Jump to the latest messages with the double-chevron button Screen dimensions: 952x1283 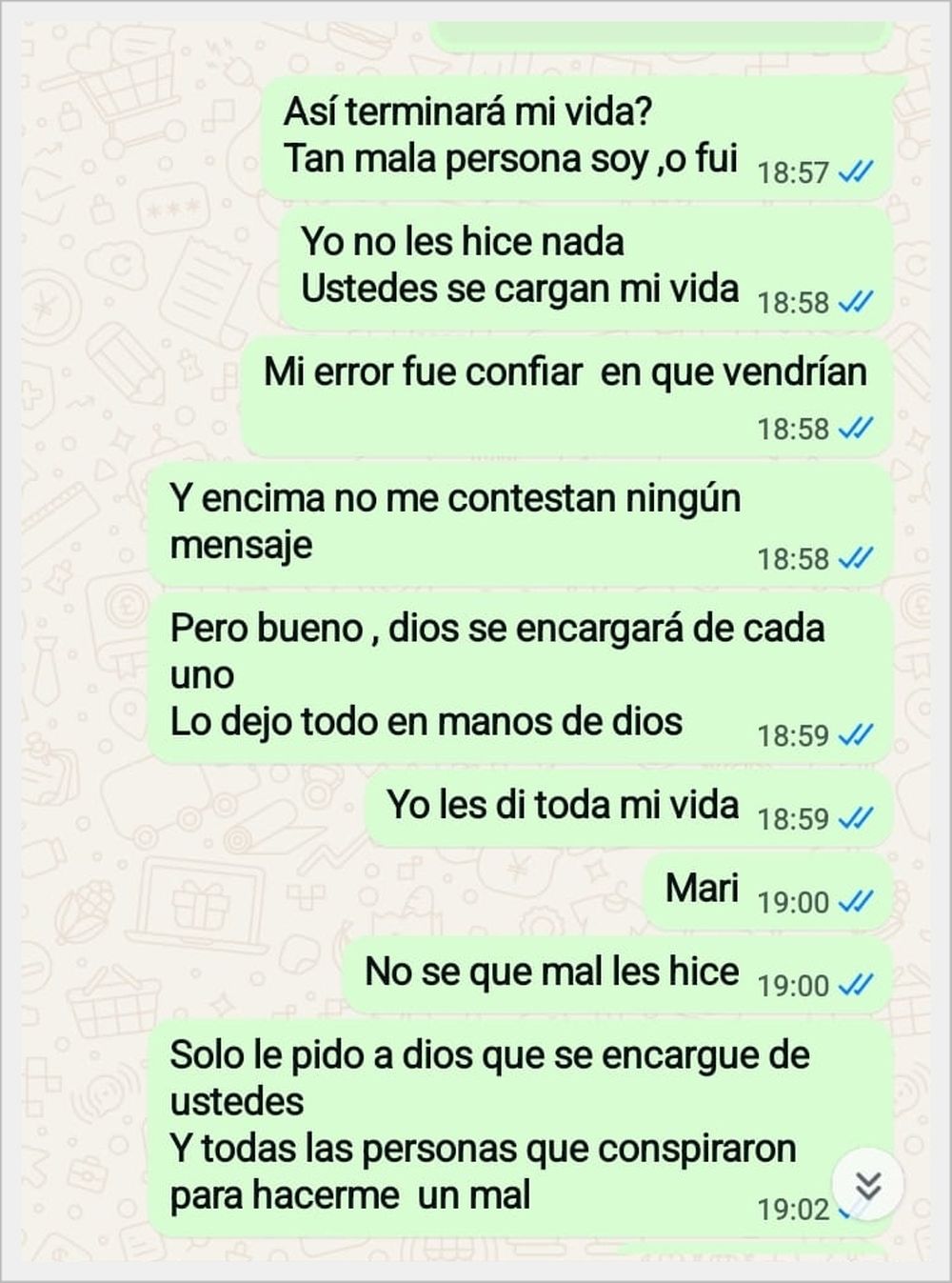click(x=867, y=1185)
